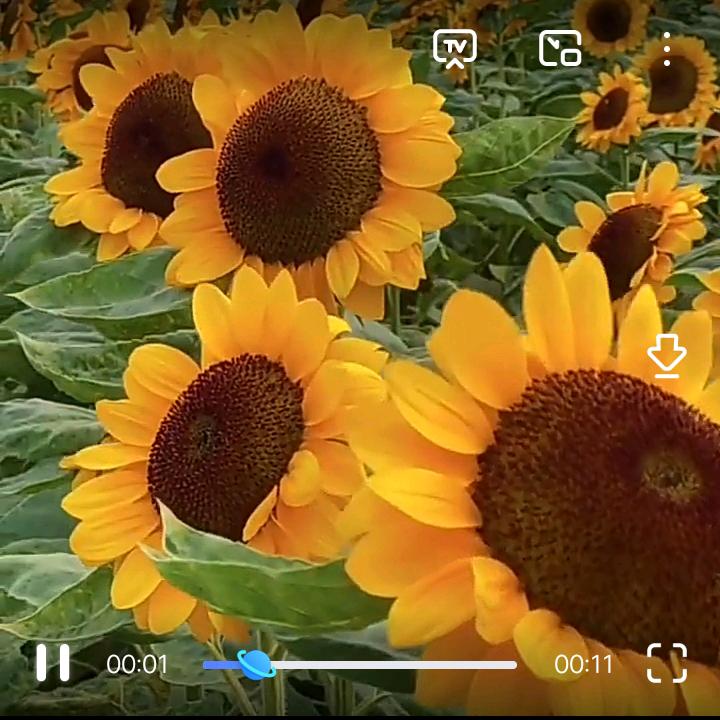The image size is (720, 720).
Task: Open picture-in-picture mode
Action: pyautogui.click(x=560, y=48)
